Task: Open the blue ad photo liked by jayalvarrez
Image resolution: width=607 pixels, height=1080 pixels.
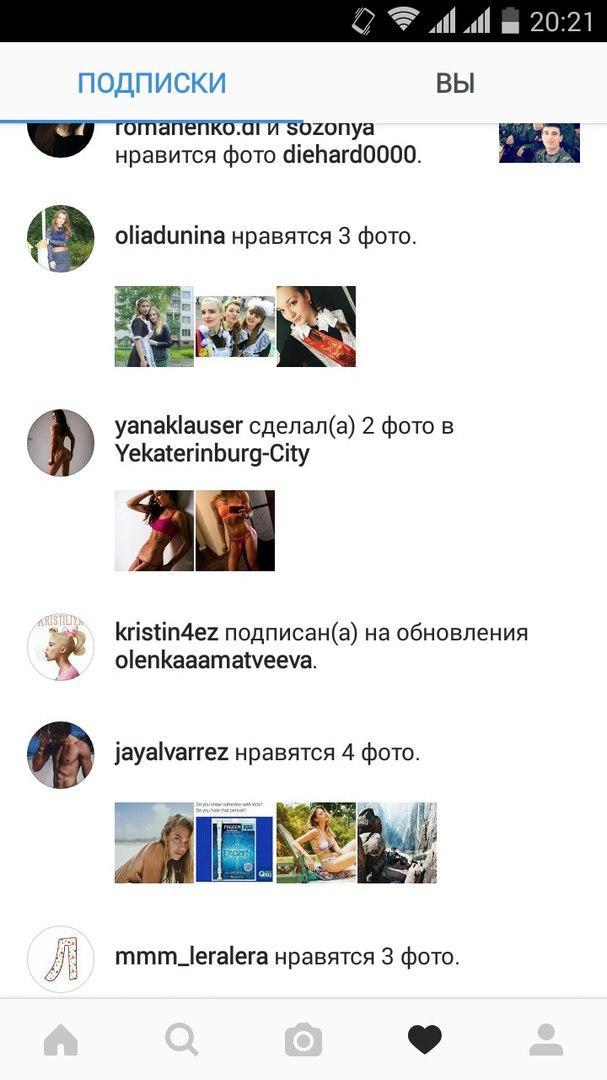Action: 235,842
